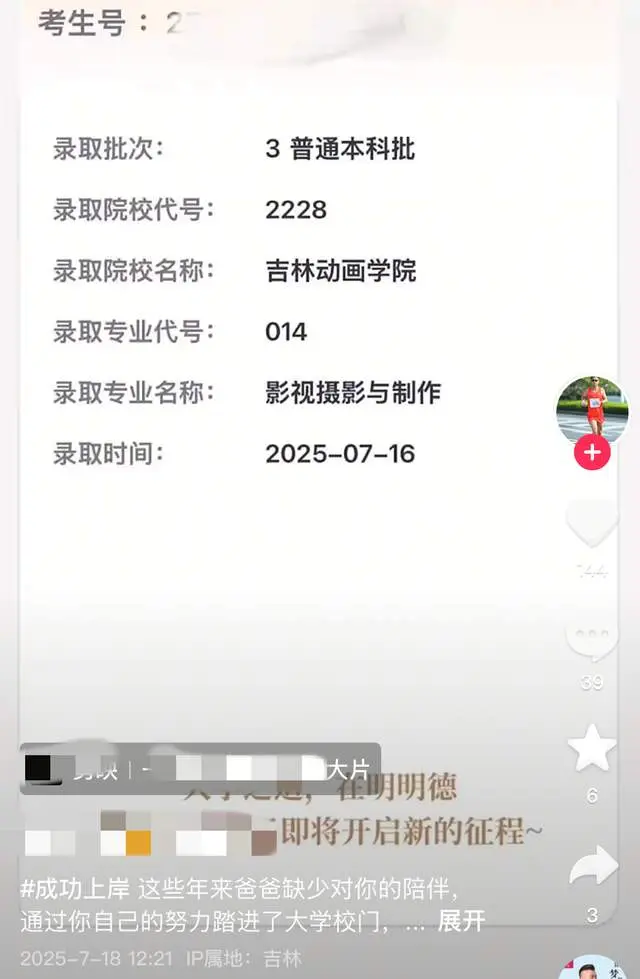Viewport: 640px width, 979px height.
Task: Share this video
Action: pyautogui.click(x=592, y=867)
